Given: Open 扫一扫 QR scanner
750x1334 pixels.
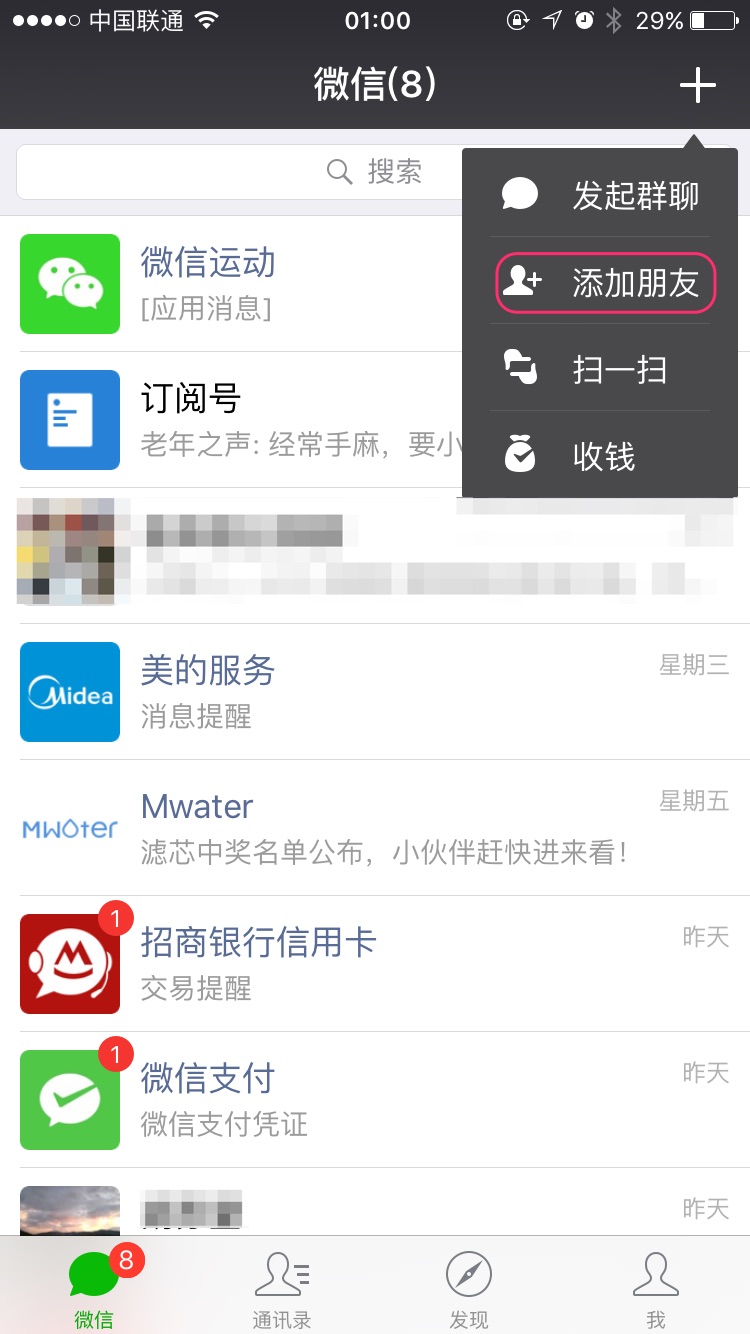Looking at the screenshot, I should [x=600, y=370].
